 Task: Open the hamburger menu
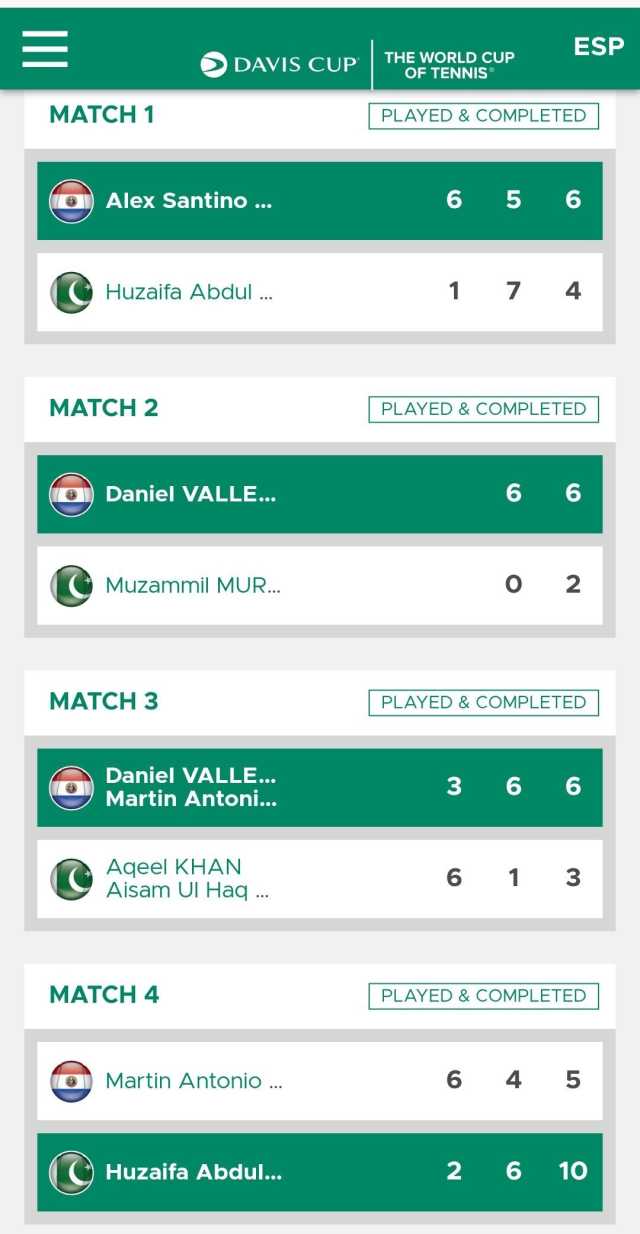(45, 48)
